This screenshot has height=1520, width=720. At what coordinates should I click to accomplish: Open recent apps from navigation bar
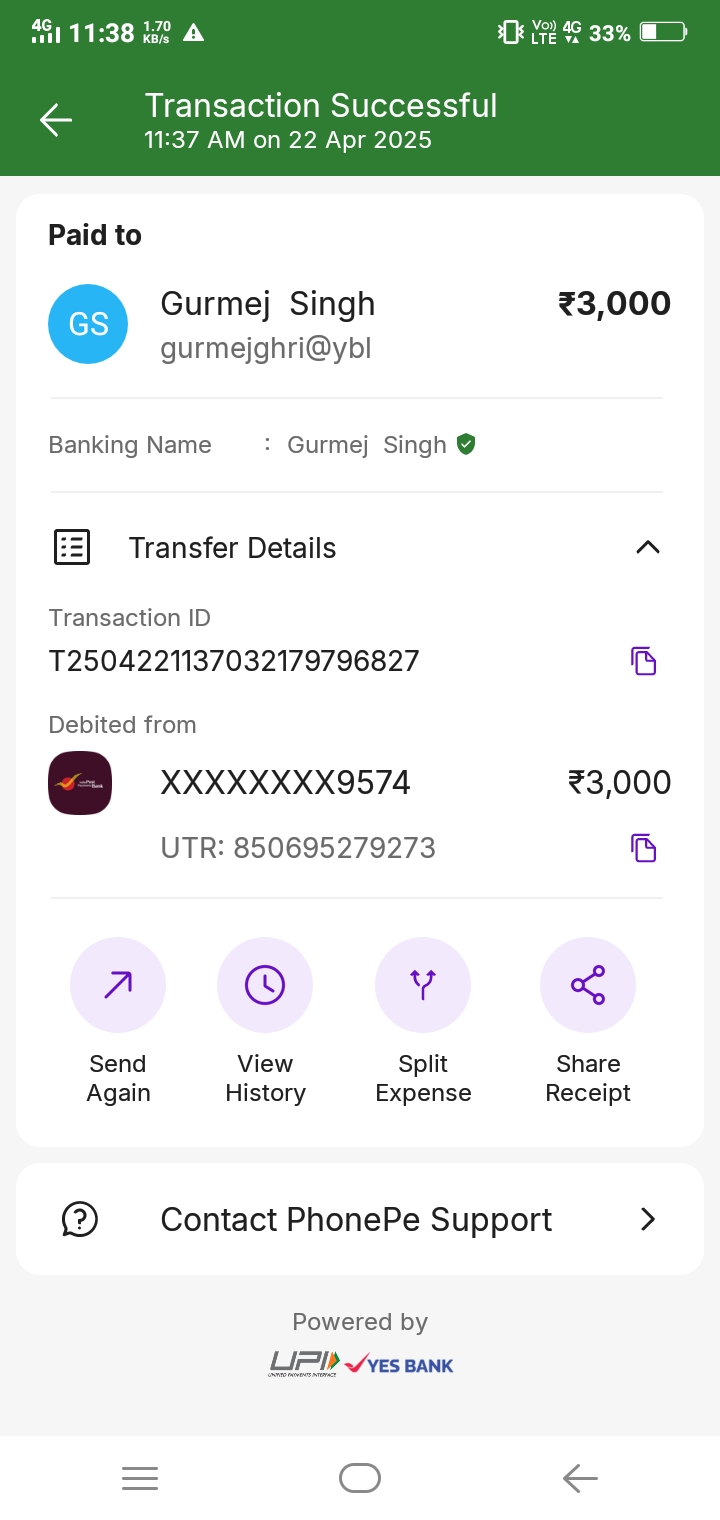pyautogui.click(x=140, y=1478)
